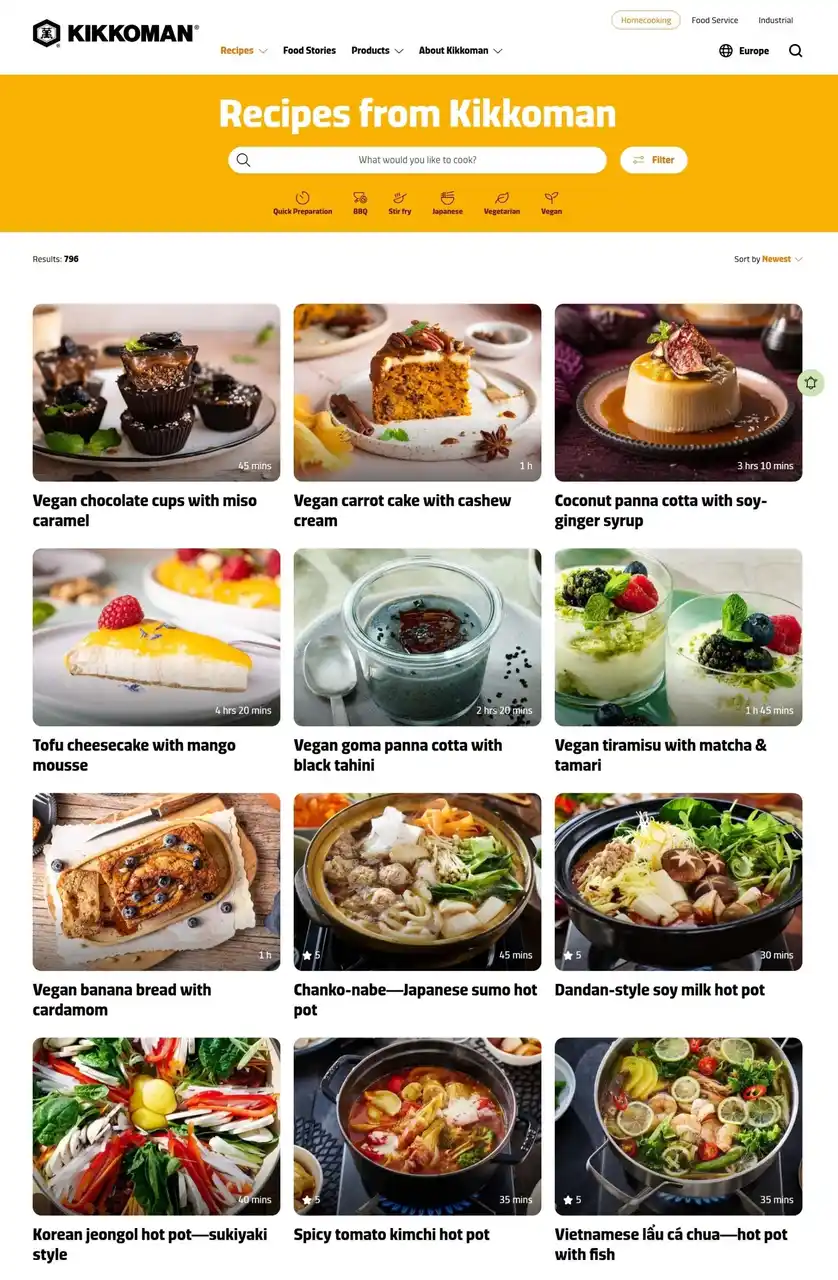Switch to Industrial section

coord(775,20)
